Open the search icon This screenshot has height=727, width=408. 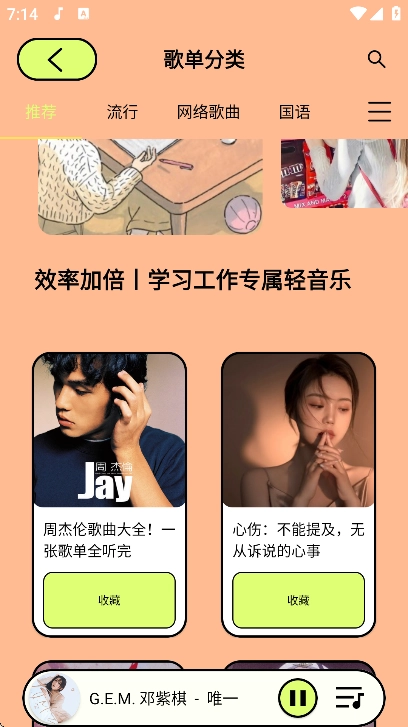point(376,59)
